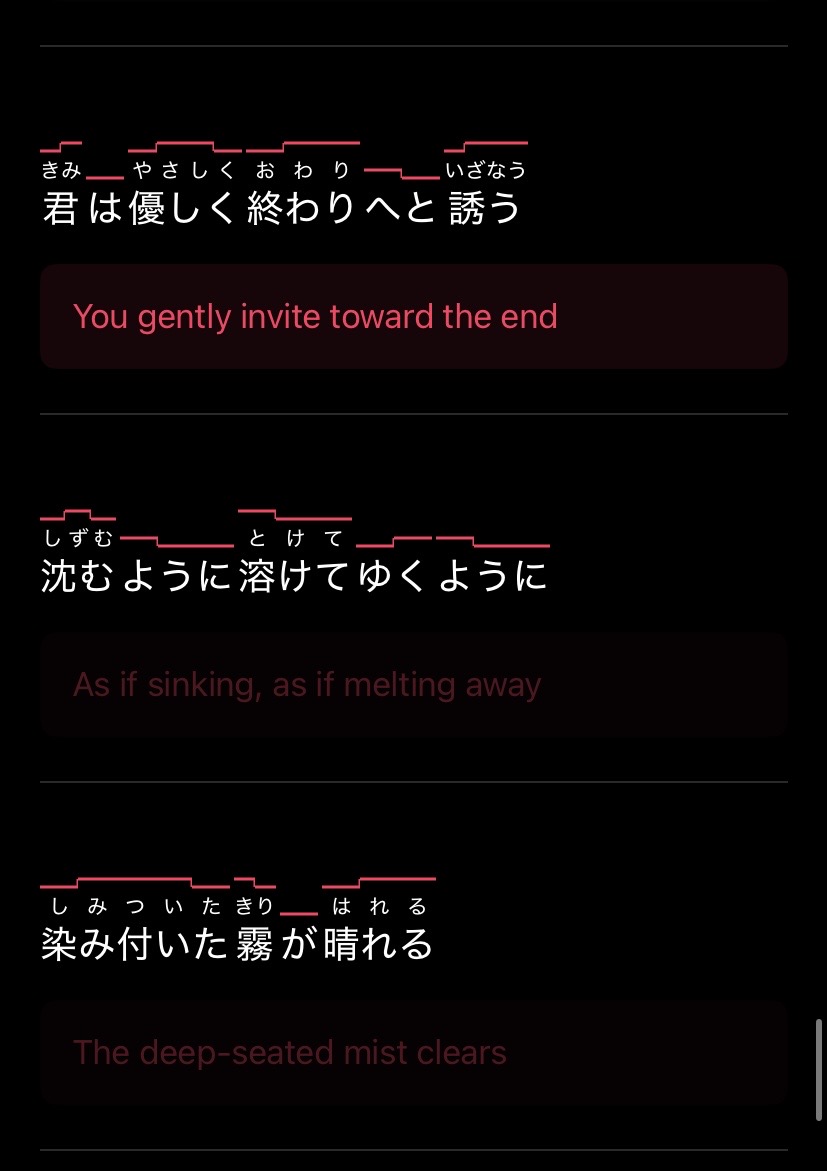Tap the lyric line 染み付いた霧が晴れる
This screenshot has height=1171, width=827.
coord(238,944)
